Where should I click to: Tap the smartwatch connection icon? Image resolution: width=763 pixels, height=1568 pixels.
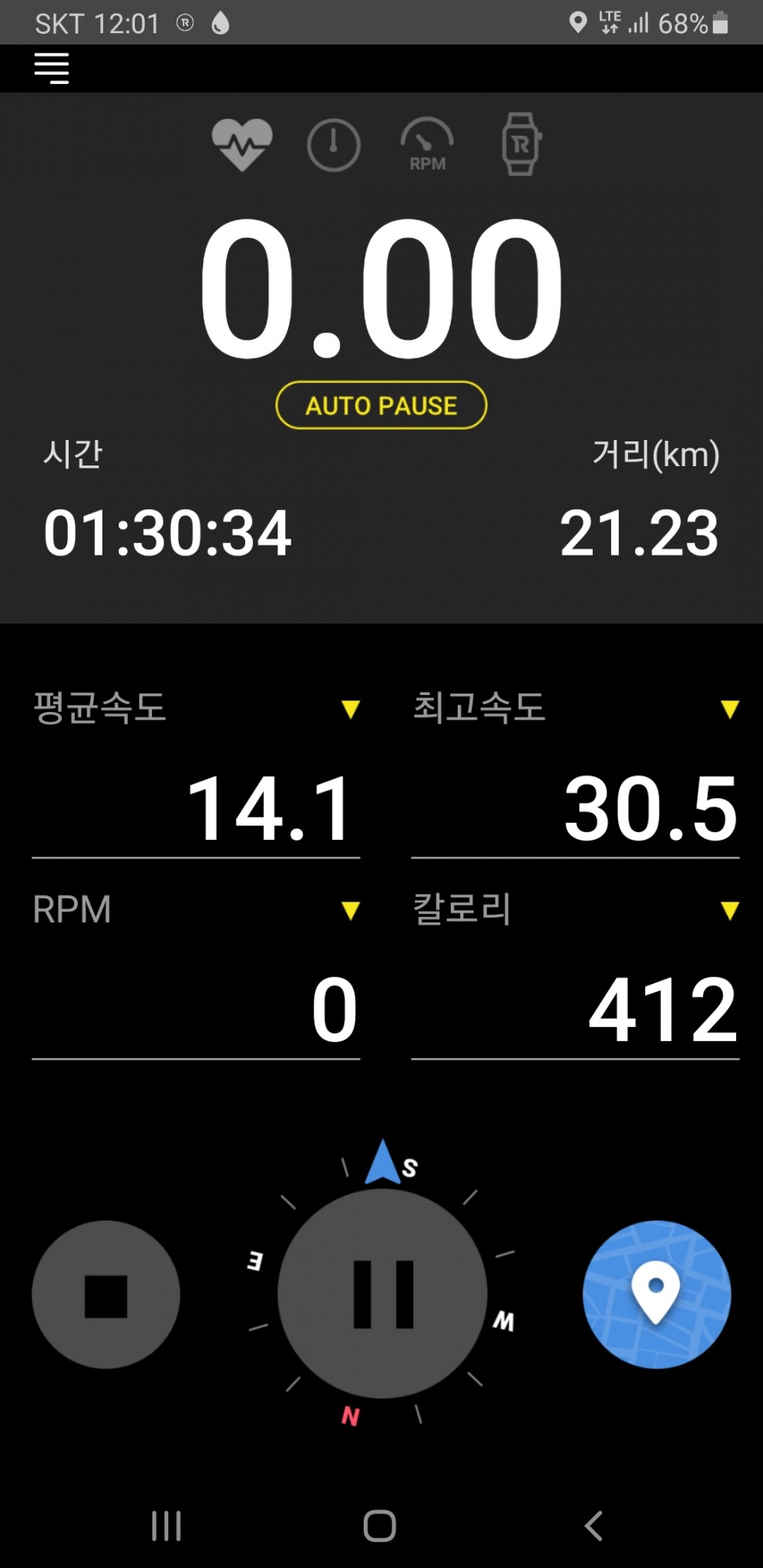[x=521, y=144]
